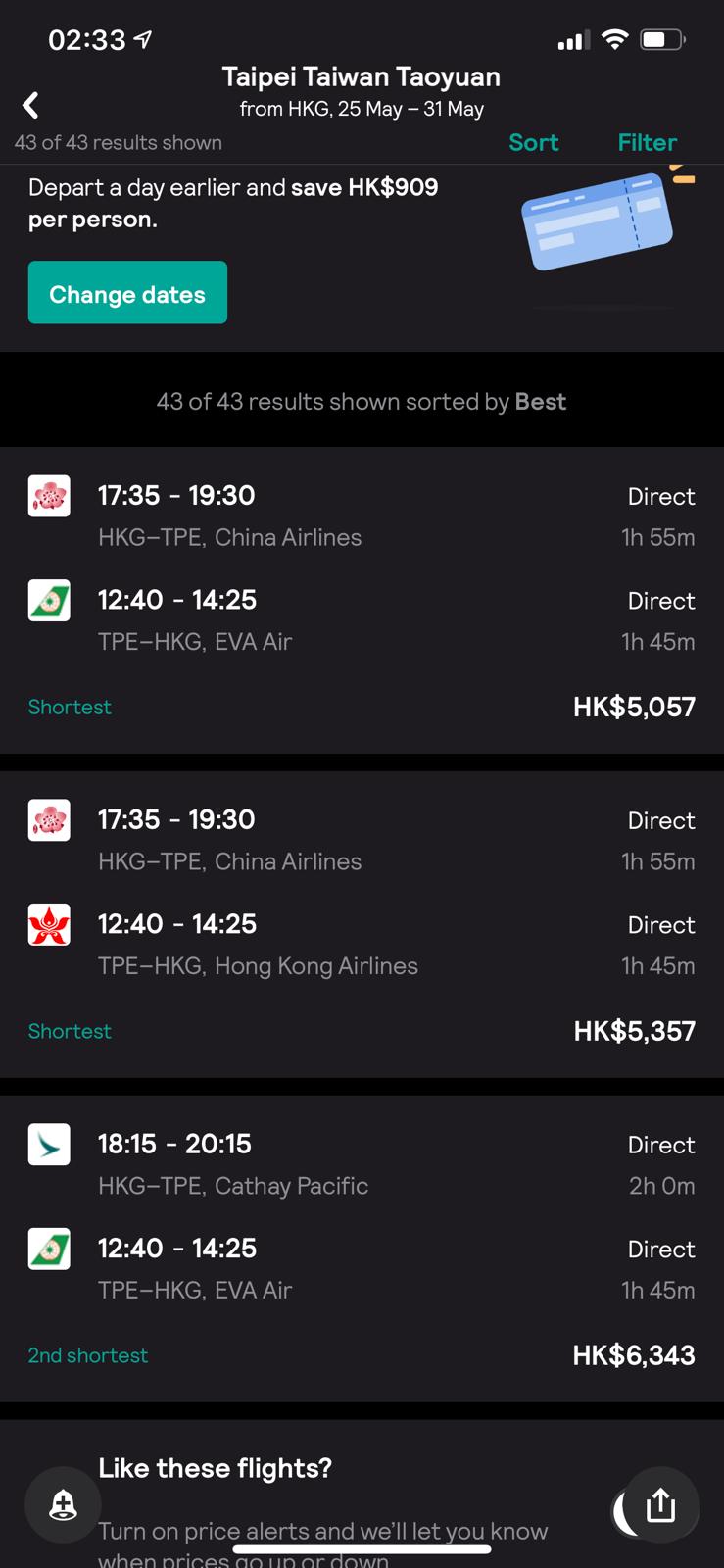The image size is (724, 1568).
Task: Select the HK$5,057 China Airlines and EVA Air flight
Action: coord(362,600)
